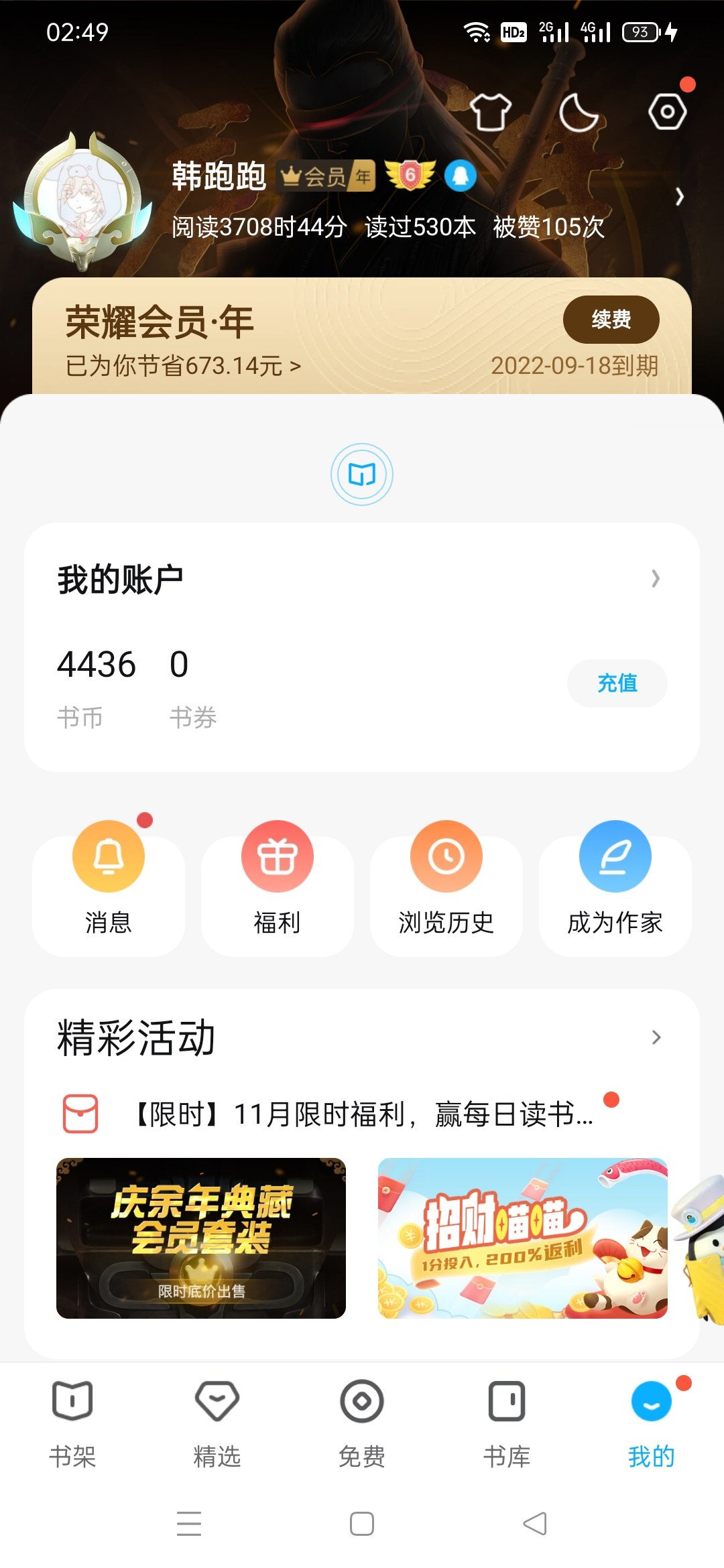Tap the 续费 renew button
Screen dimensions: 724x1568
[611, 319]
